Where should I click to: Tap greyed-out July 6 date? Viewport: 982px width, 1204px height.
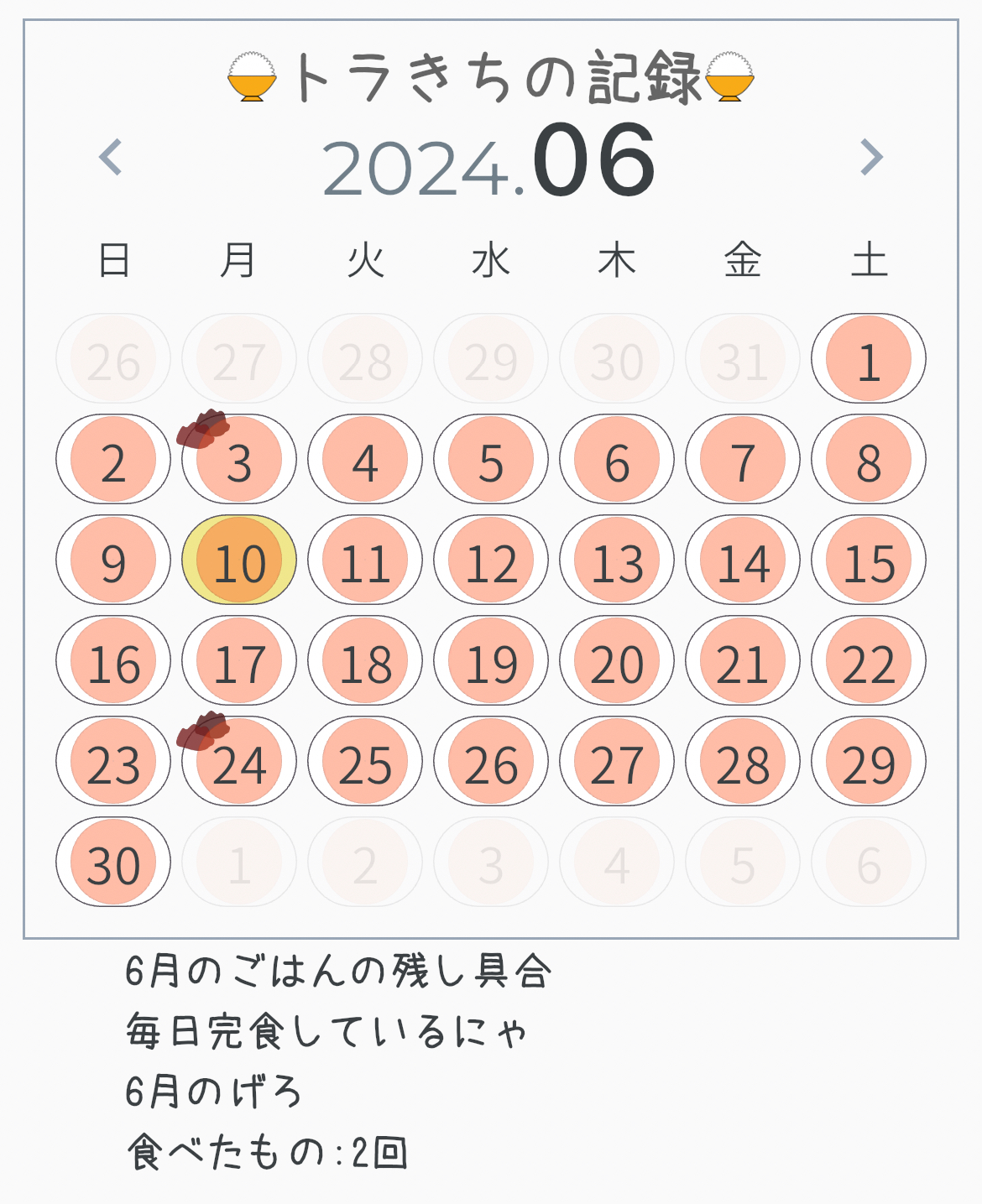869,863
